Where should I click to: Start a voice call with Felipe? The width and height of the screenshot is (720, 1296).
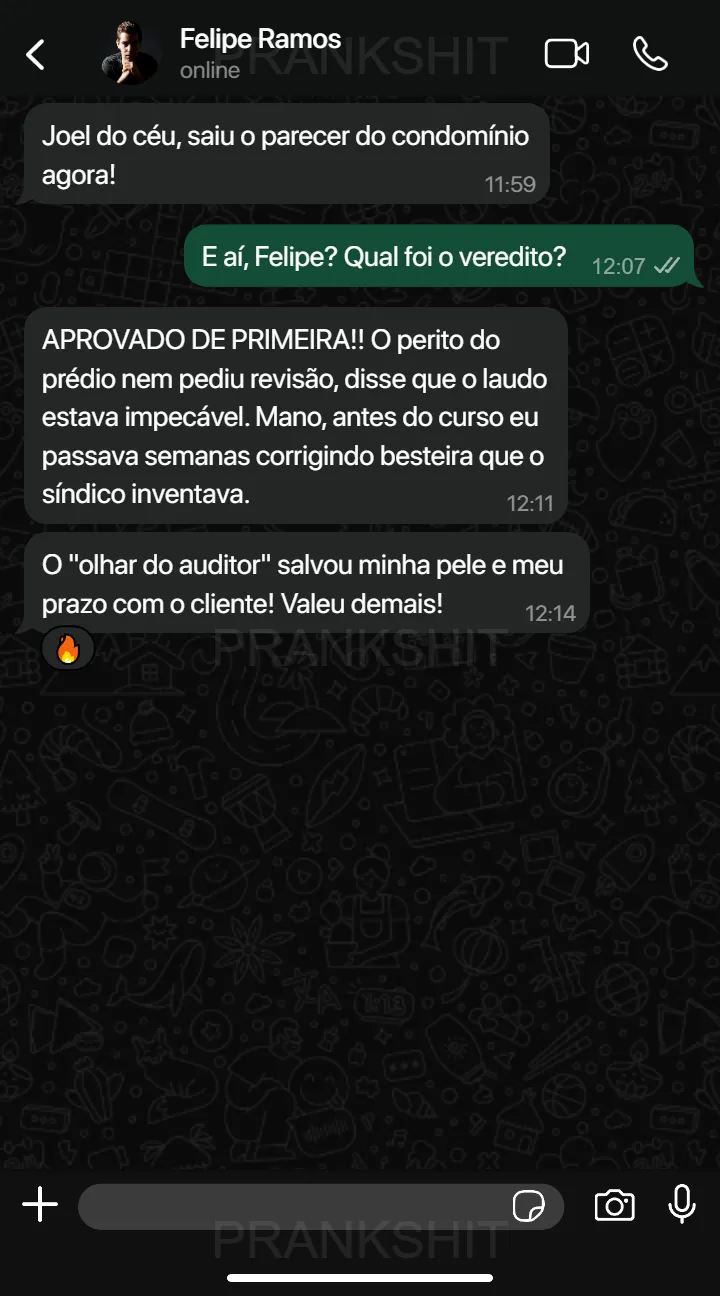point(650,54)
